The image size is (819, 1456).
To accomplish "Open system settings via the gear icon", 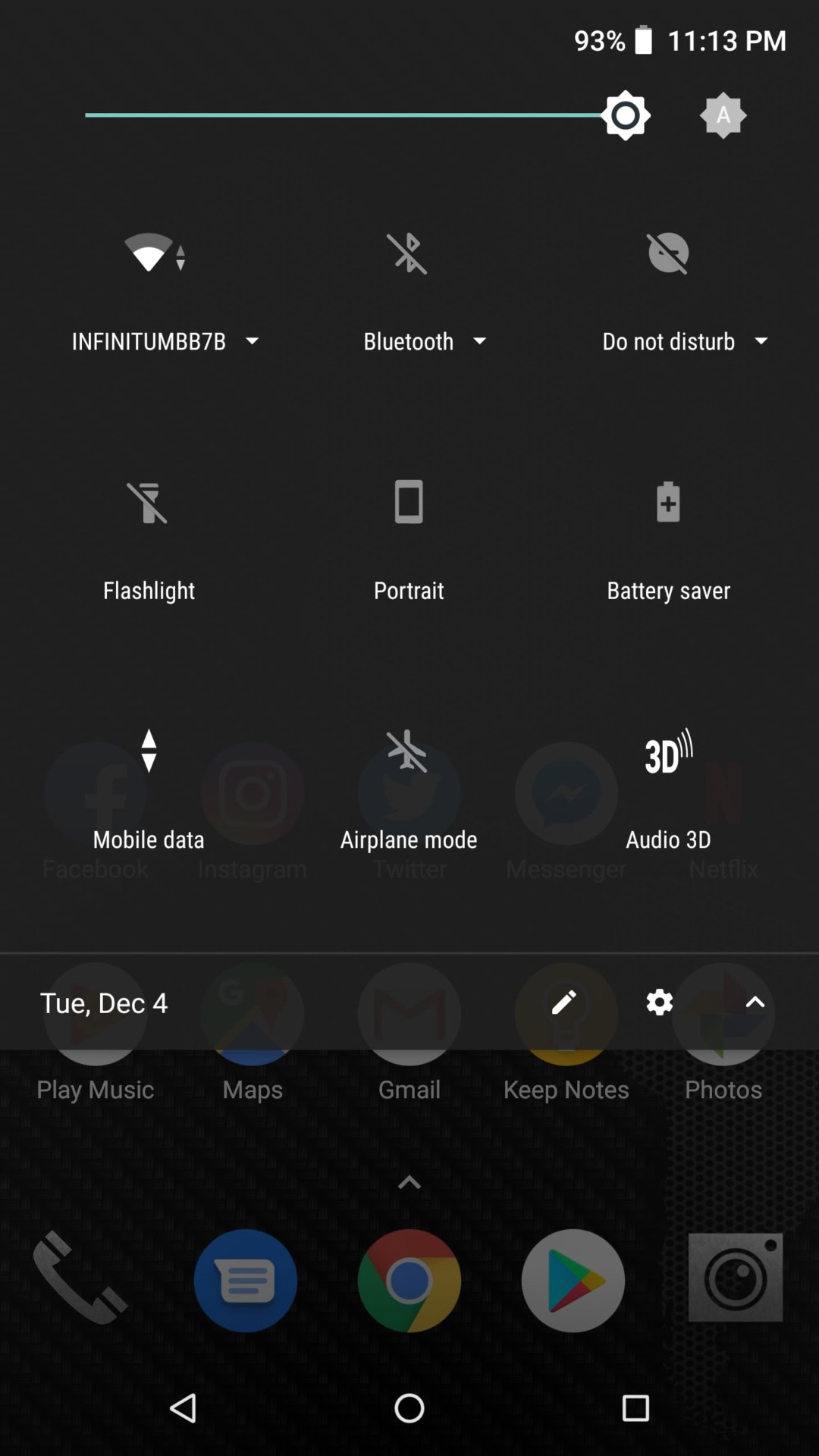I will pos(659,1003).
